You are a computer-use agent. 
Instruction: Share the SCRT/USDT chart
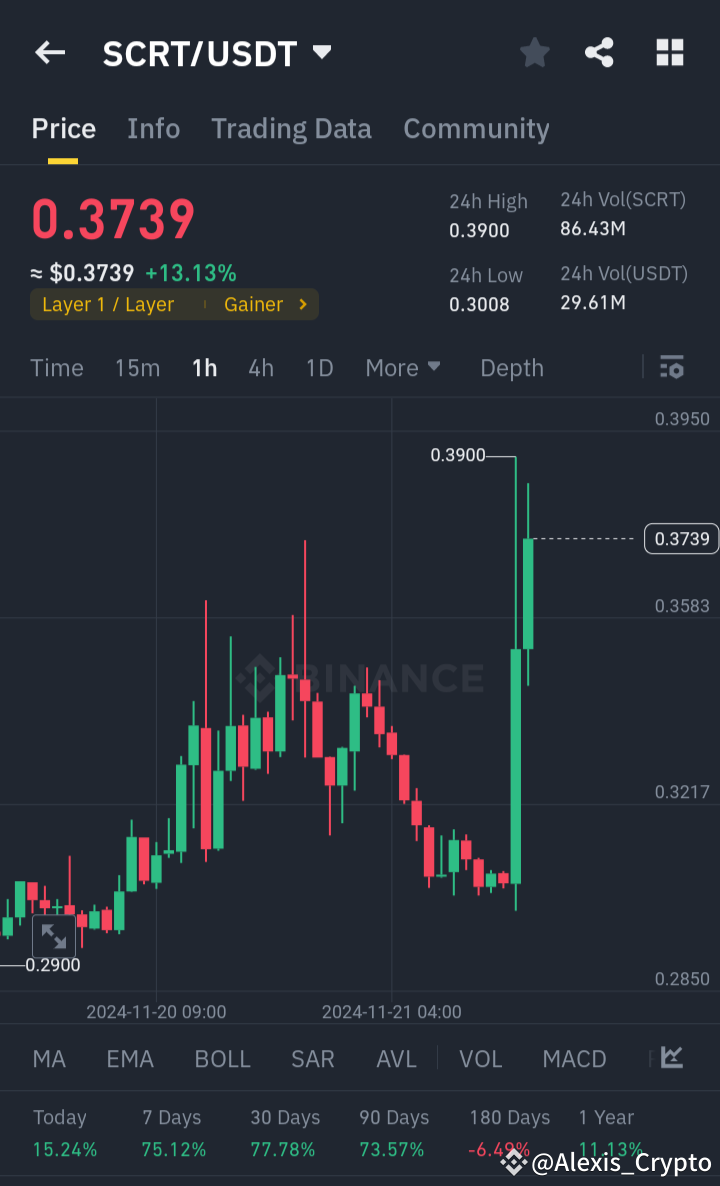click(599, 53)
